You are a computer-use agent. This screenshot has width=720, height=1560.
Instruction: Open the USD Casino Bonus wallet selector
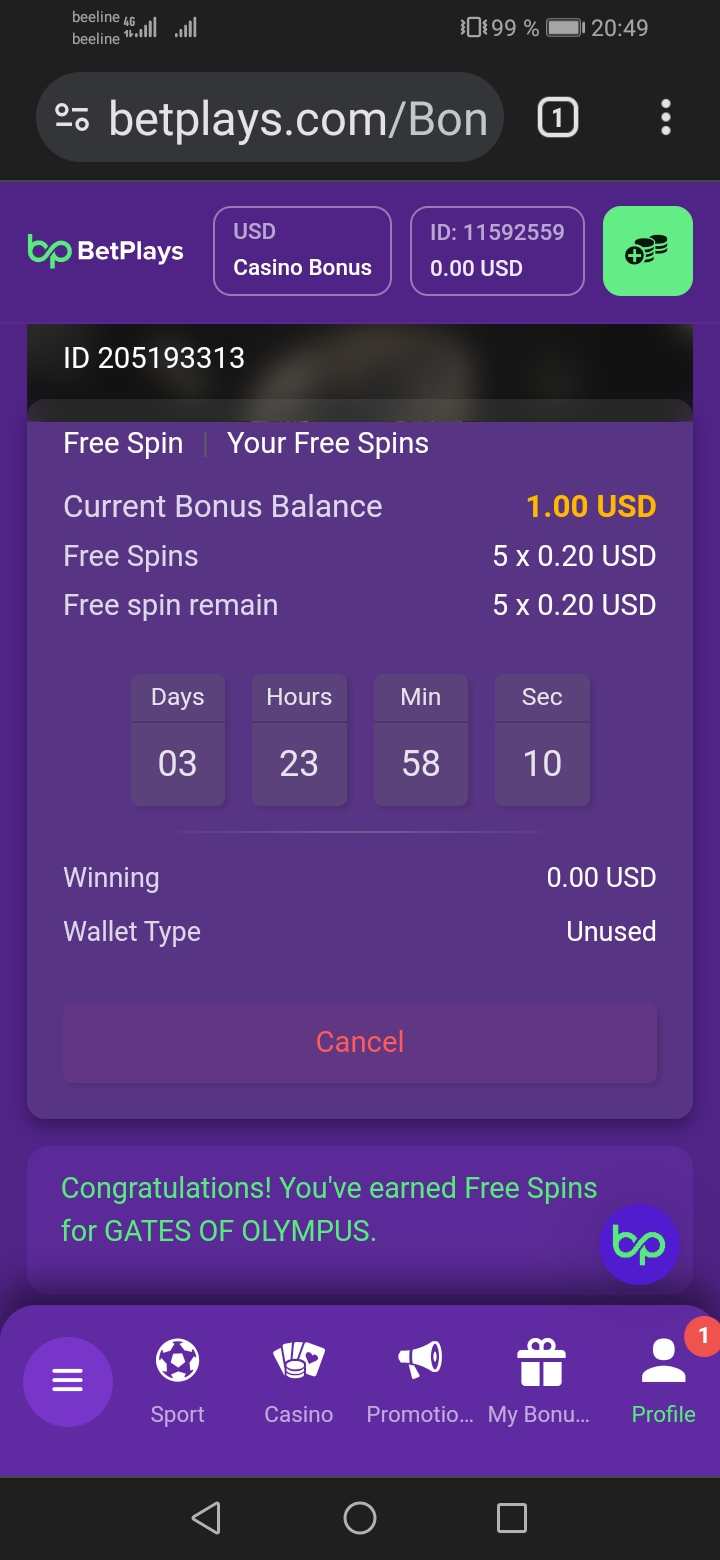coord(302,251)
